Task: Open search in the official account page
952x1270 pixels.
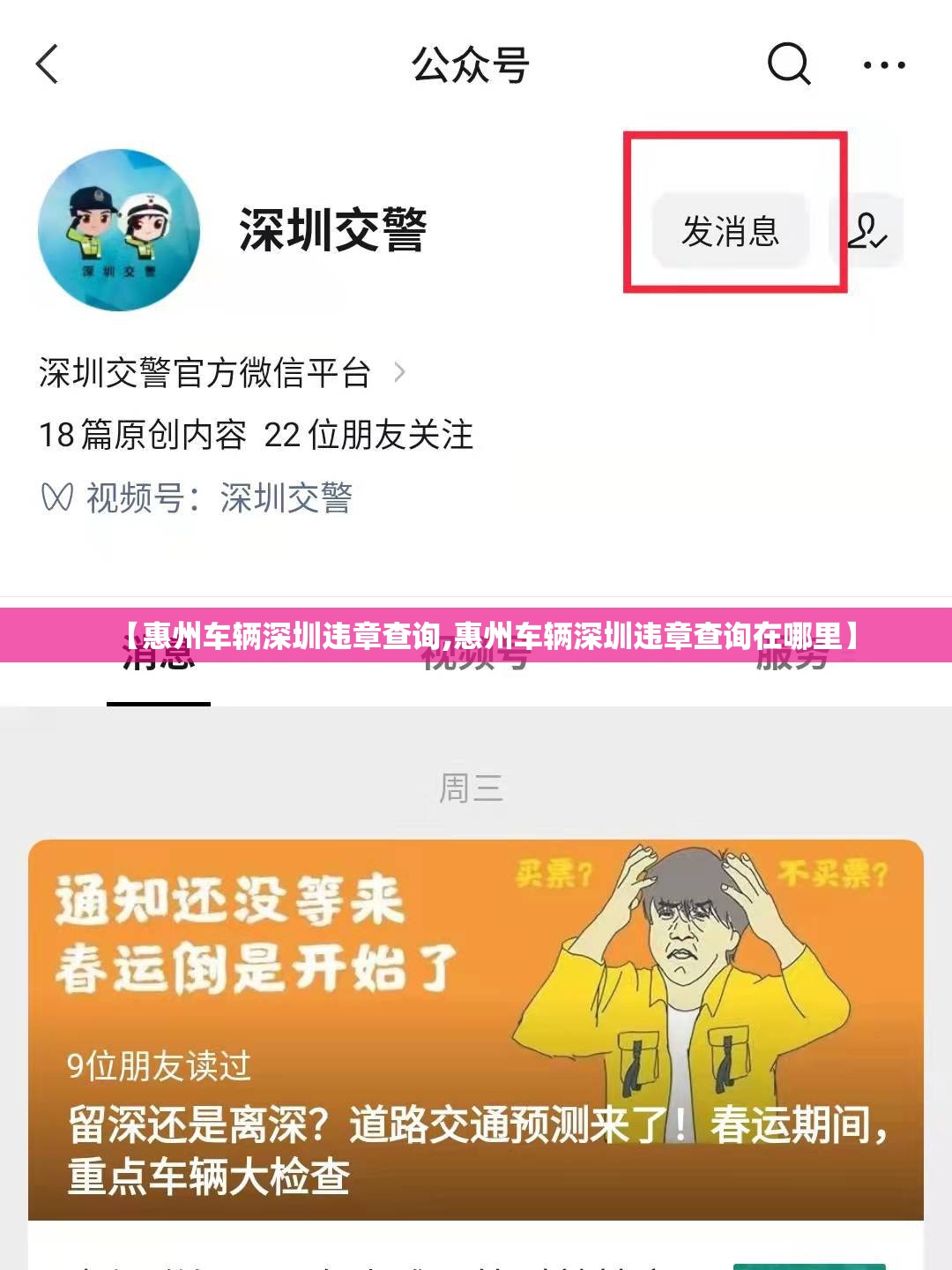Action: [789, 64]
